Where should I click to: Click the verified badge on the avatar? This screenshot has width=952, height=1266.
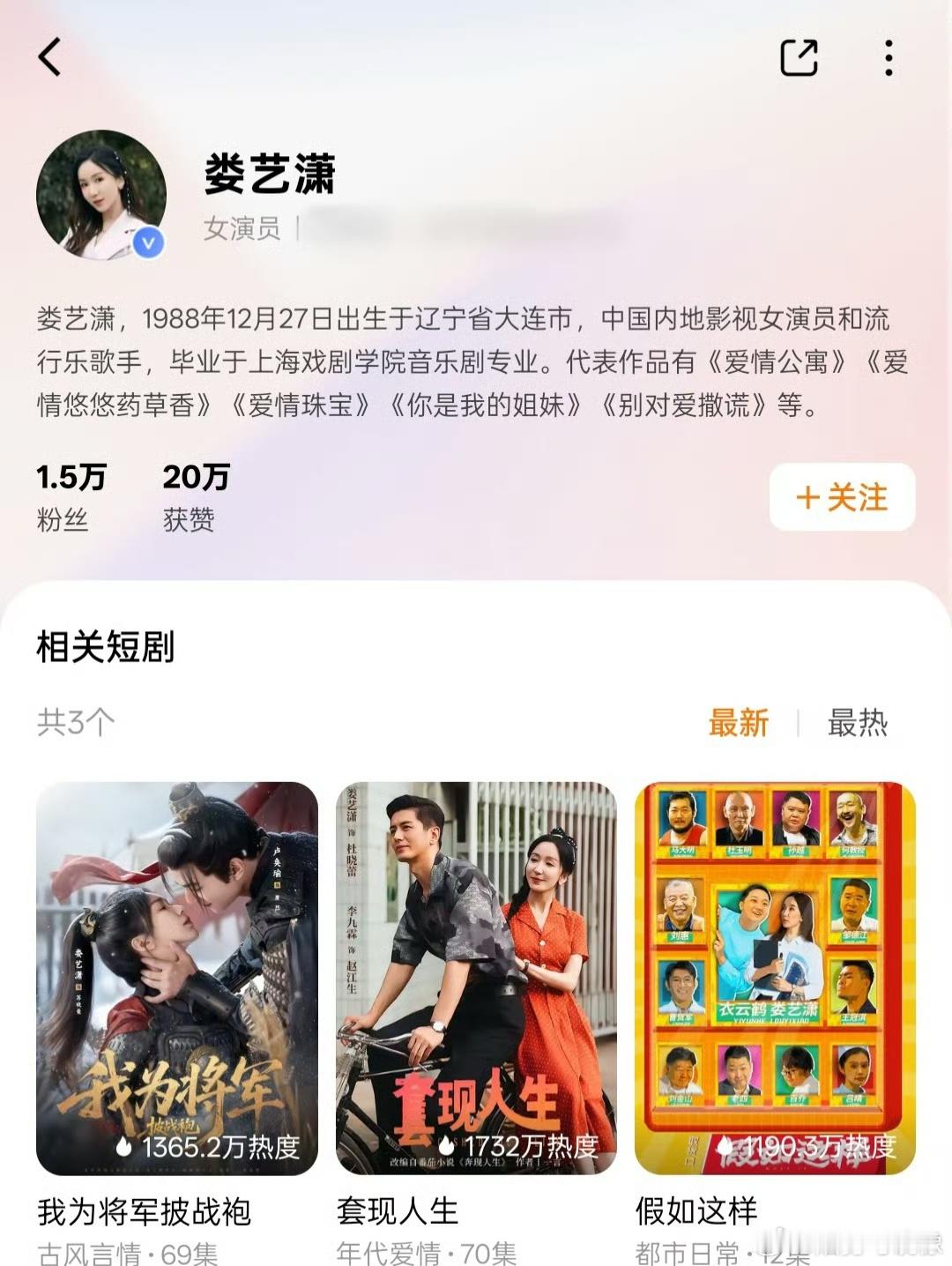coord(146,238)
